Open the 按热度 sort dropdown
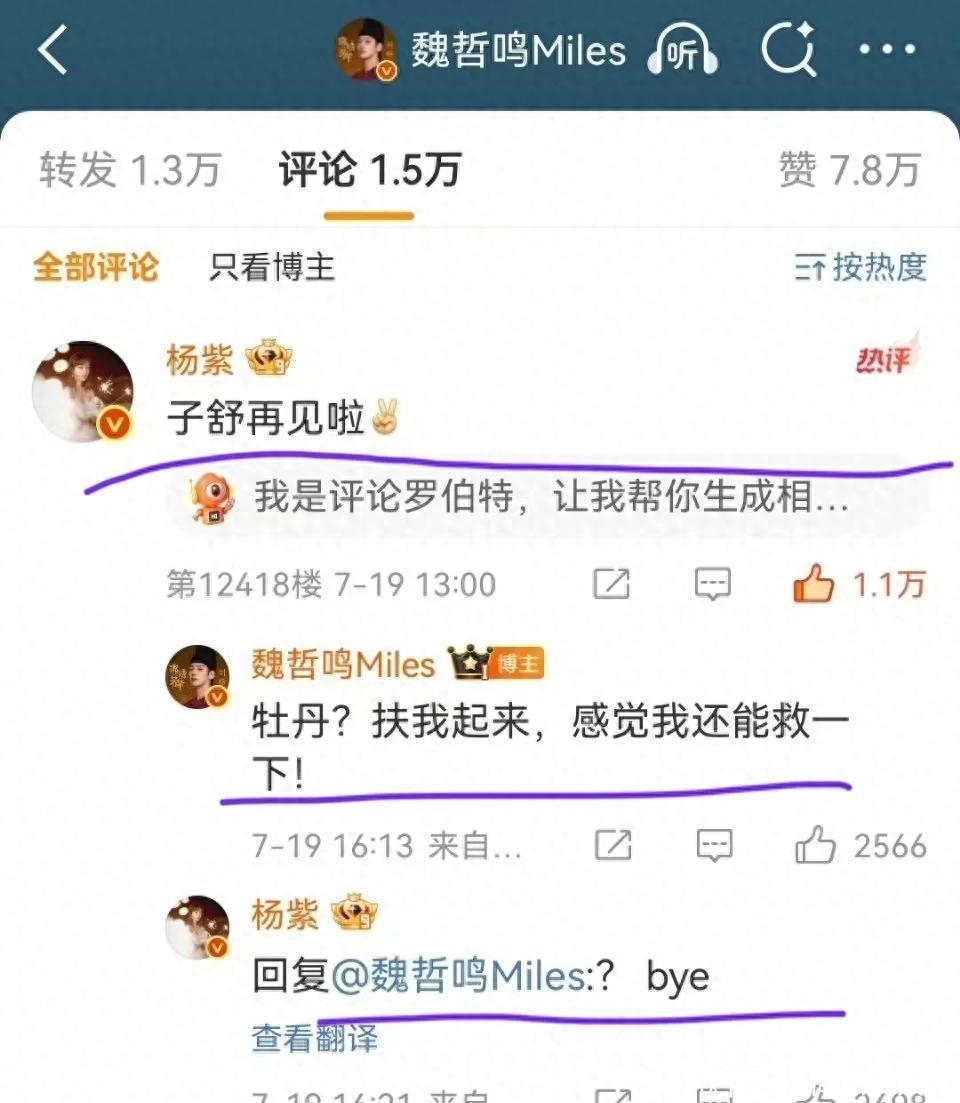 click(x=861, y=267)
